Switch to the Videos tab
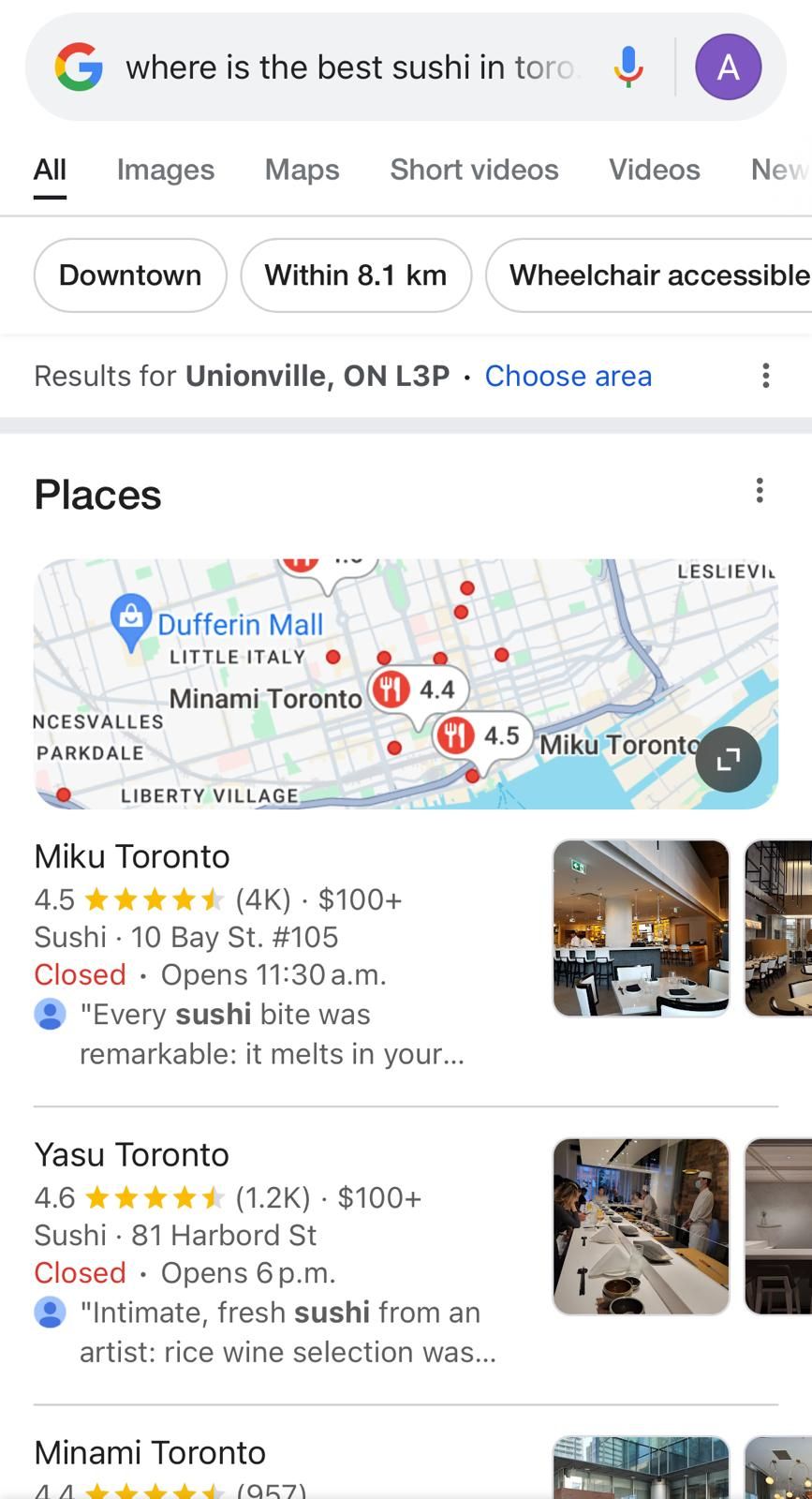812x1499 pixels. (x=654, y=170)
